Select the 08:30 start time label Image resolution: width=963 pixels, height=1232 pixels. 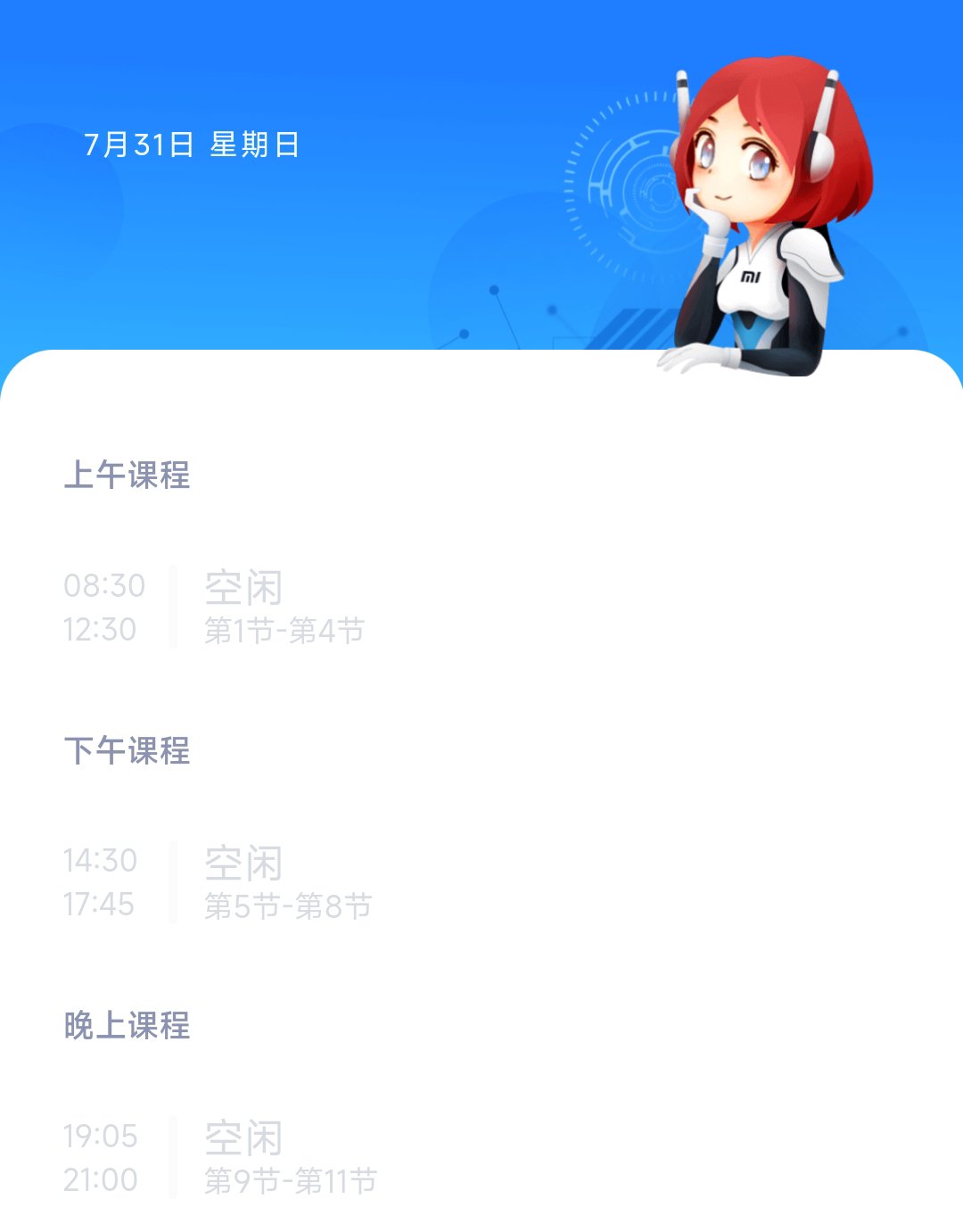point(102,587)
